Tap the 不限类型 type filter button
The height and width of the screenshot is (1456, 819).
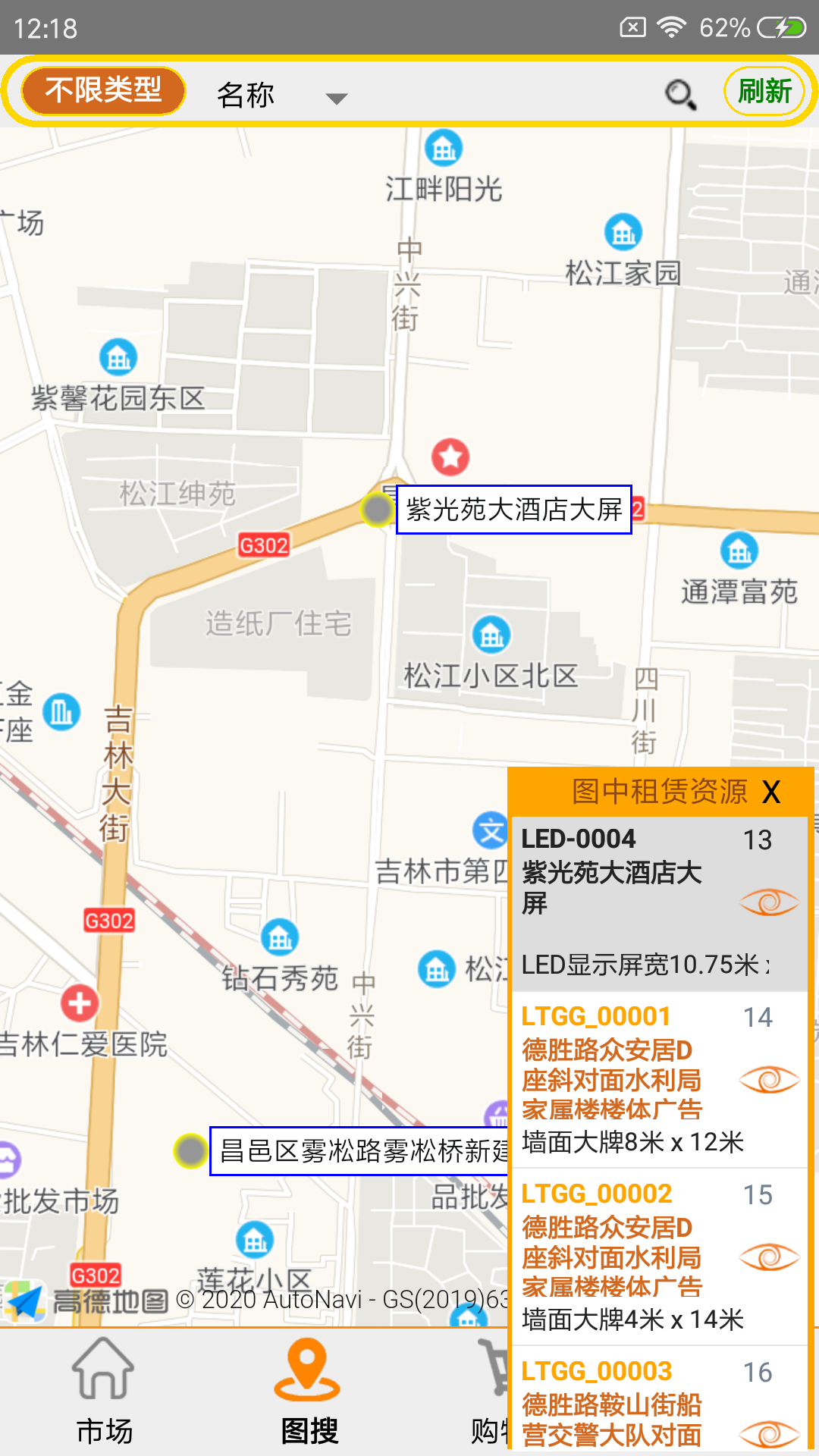[x=103, y=91]
